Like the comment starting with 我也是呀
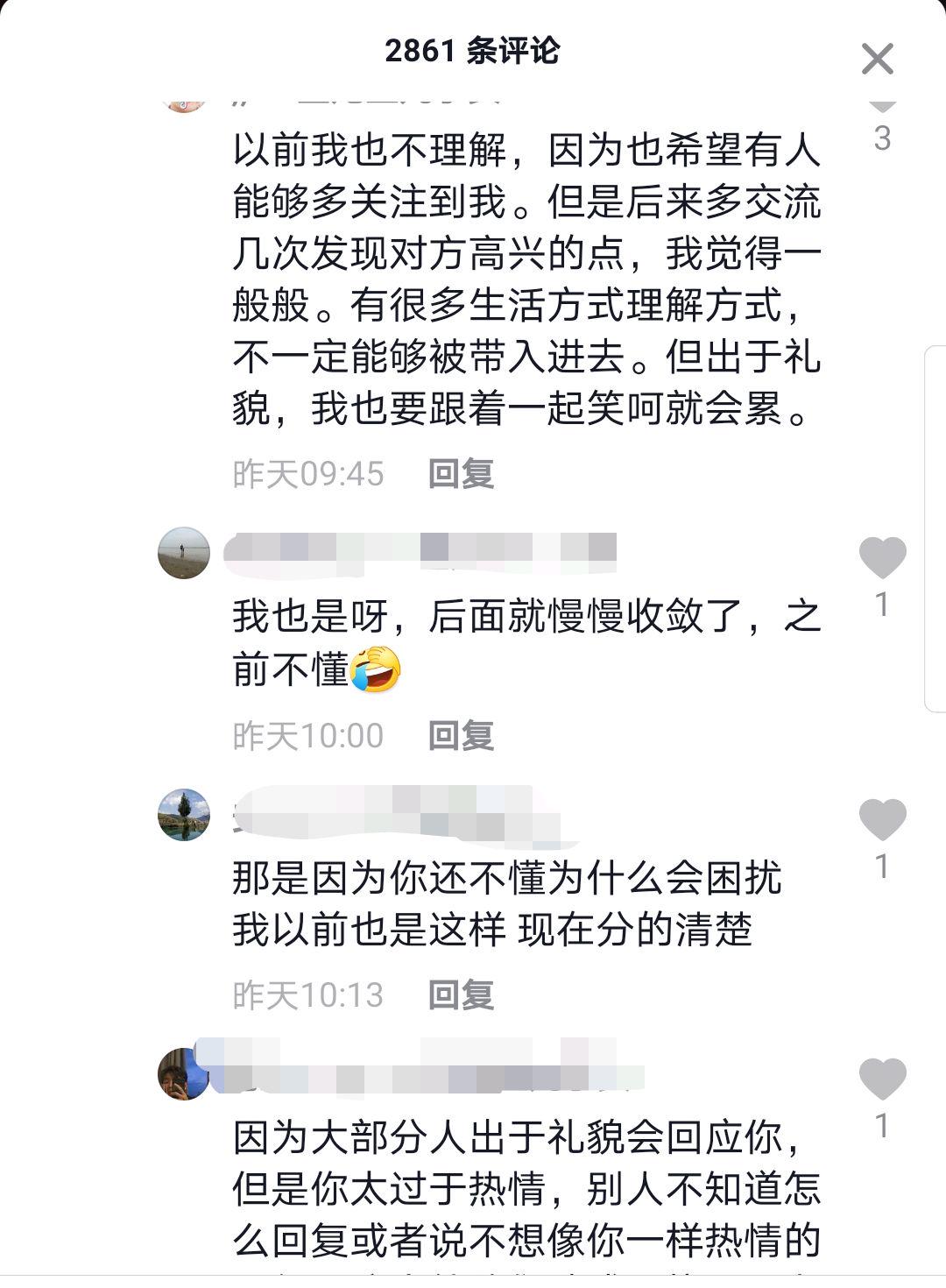 [882, 559]
